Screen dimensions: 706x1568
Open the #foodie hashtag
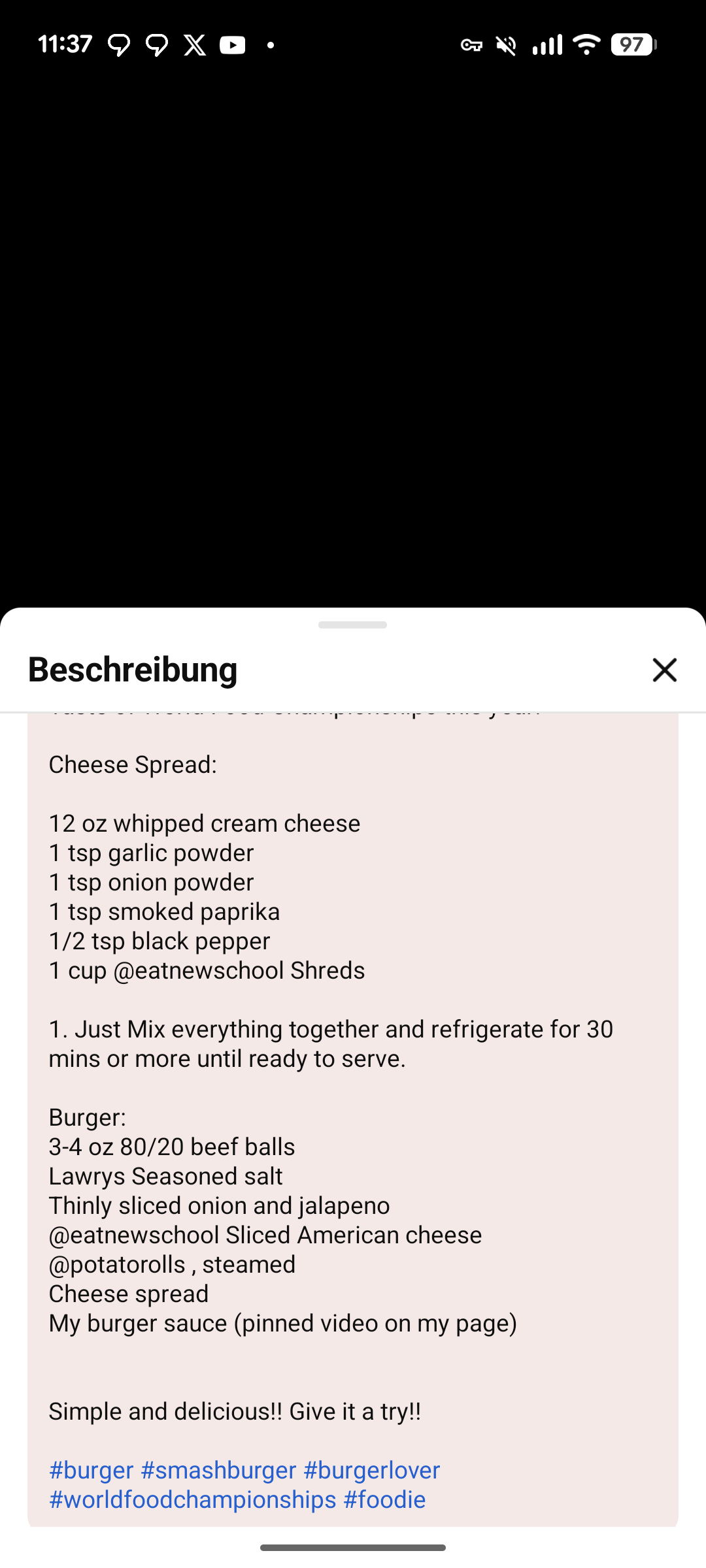pyautogui.click(x=384, y=1499)
